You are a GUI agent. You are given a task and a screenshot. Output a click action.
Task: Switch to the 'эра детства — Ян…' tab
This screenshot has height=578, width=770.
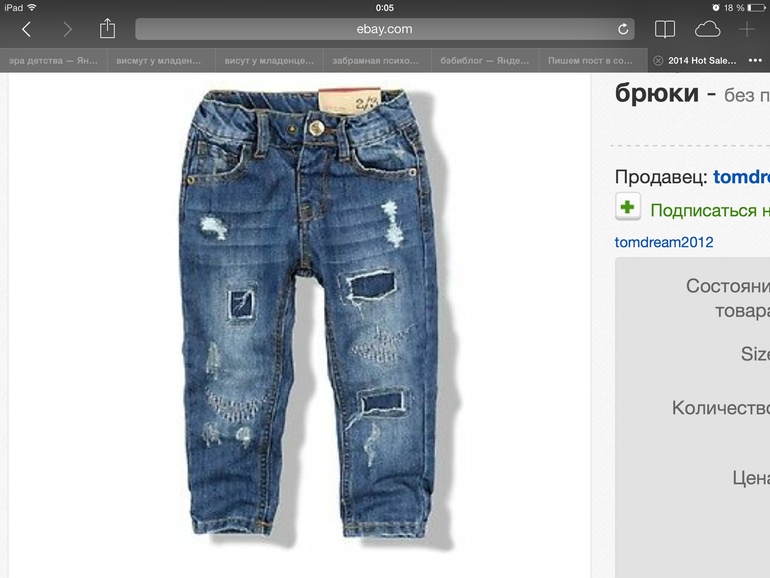pos(53,61)
